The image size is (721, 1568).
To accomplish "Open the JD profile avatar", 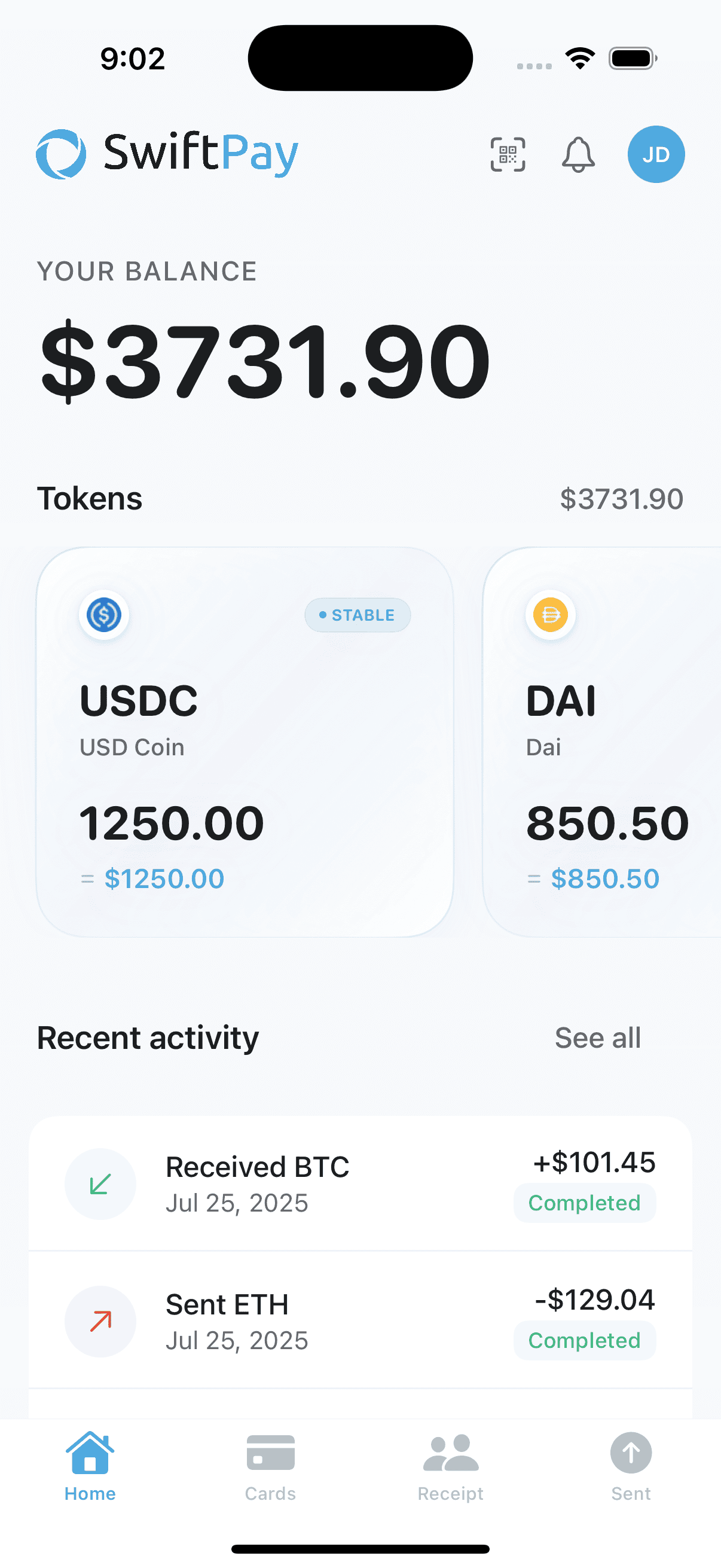I will point(656,155).
